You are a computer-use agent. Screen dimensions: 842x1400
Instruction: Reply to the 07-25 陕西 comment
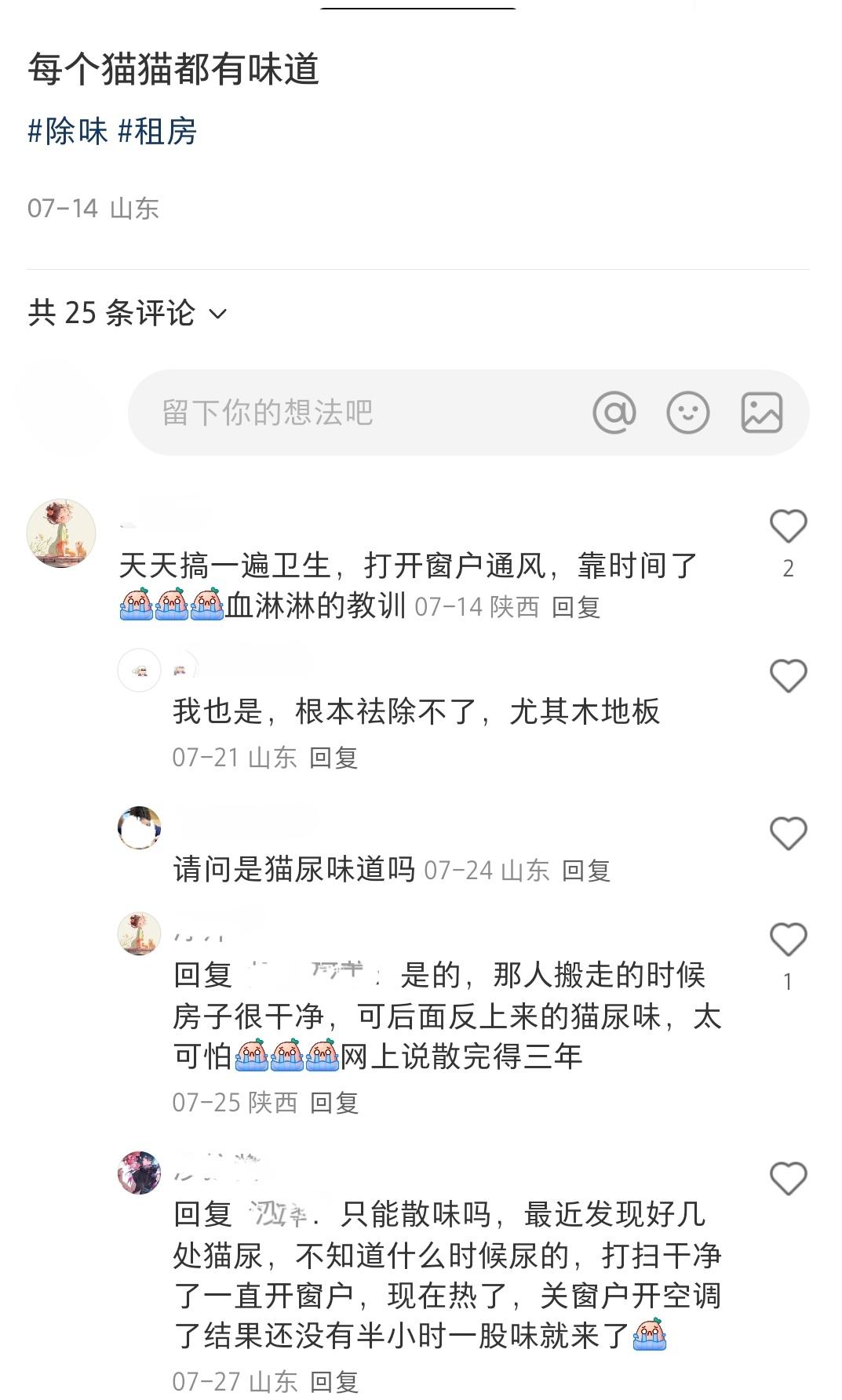tap(334, 1103)
